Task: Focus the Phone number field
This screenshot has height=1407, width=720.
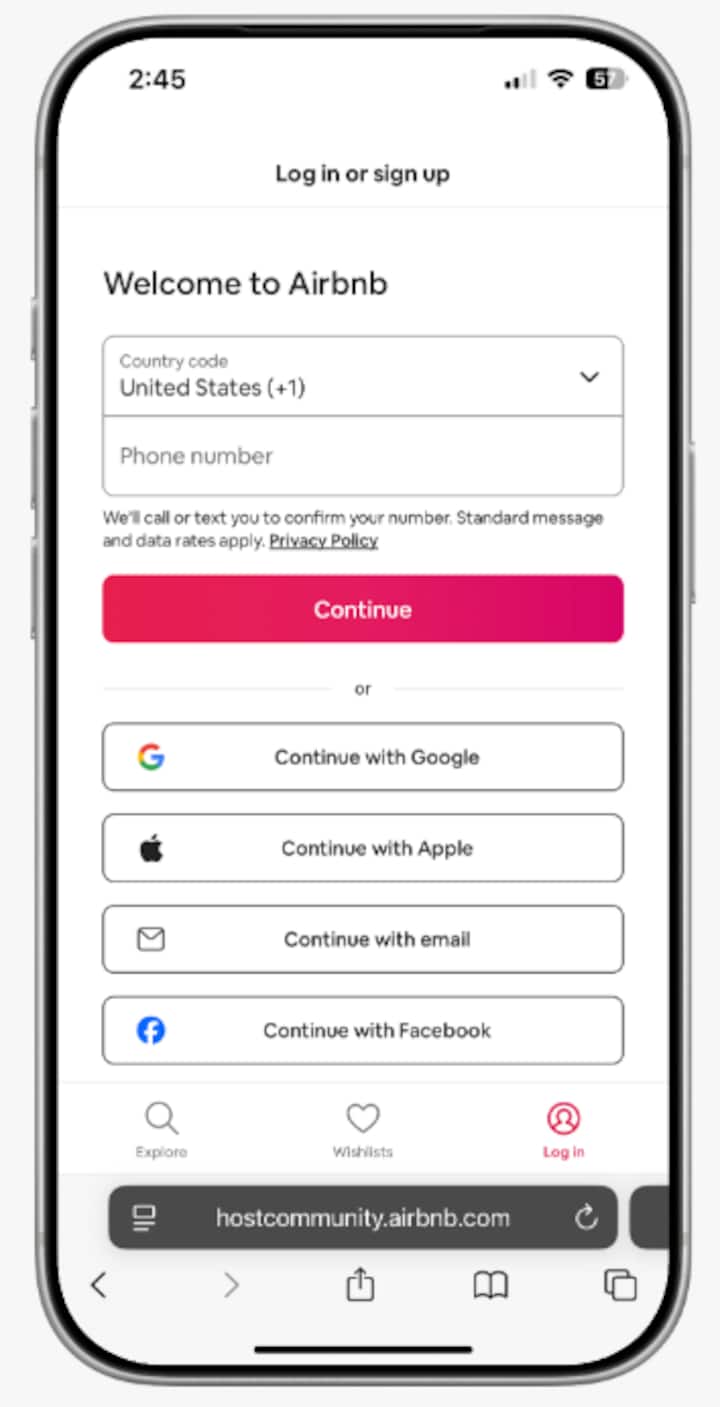Action: [x=362, y=456]
